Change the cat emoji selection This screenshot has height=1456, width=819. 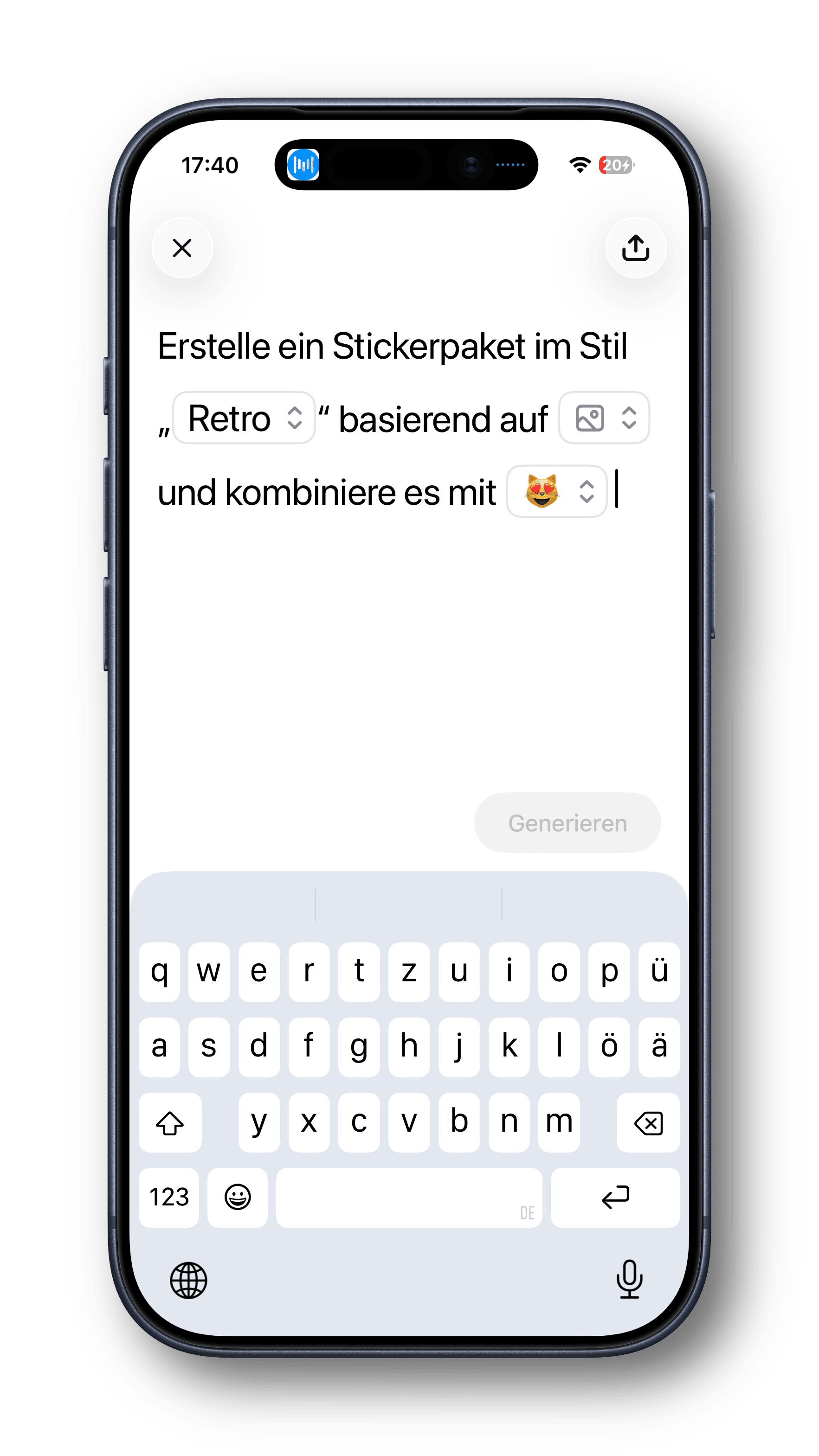point(557,491)
